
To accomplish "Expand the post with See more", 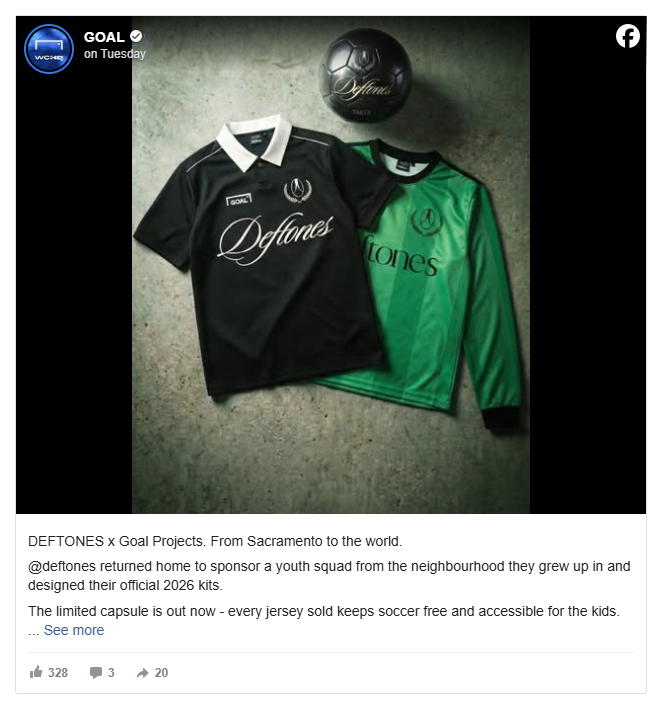I will click(x=73, y=630).
